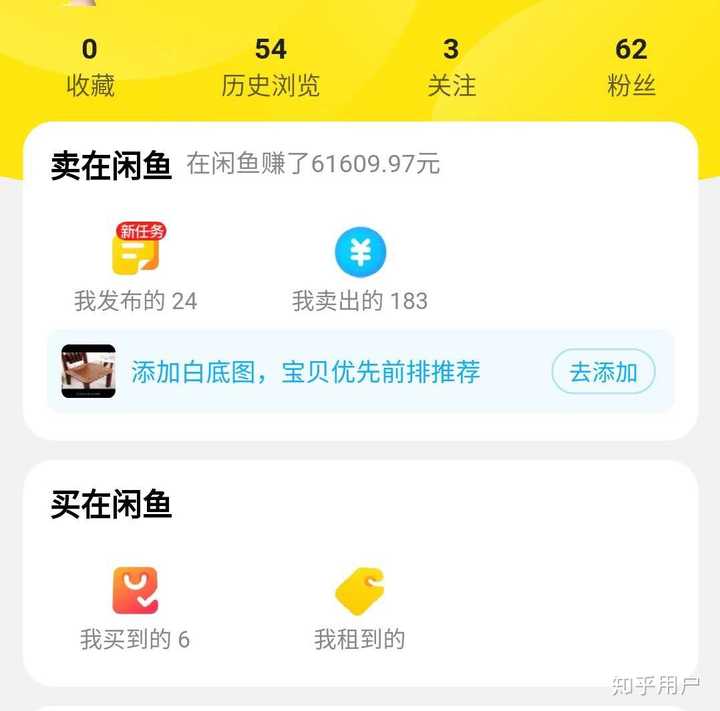The height and width of the screenshot is (711, 720).
Task: Tap the 去添加 button
Action: (x=603, y=372)
